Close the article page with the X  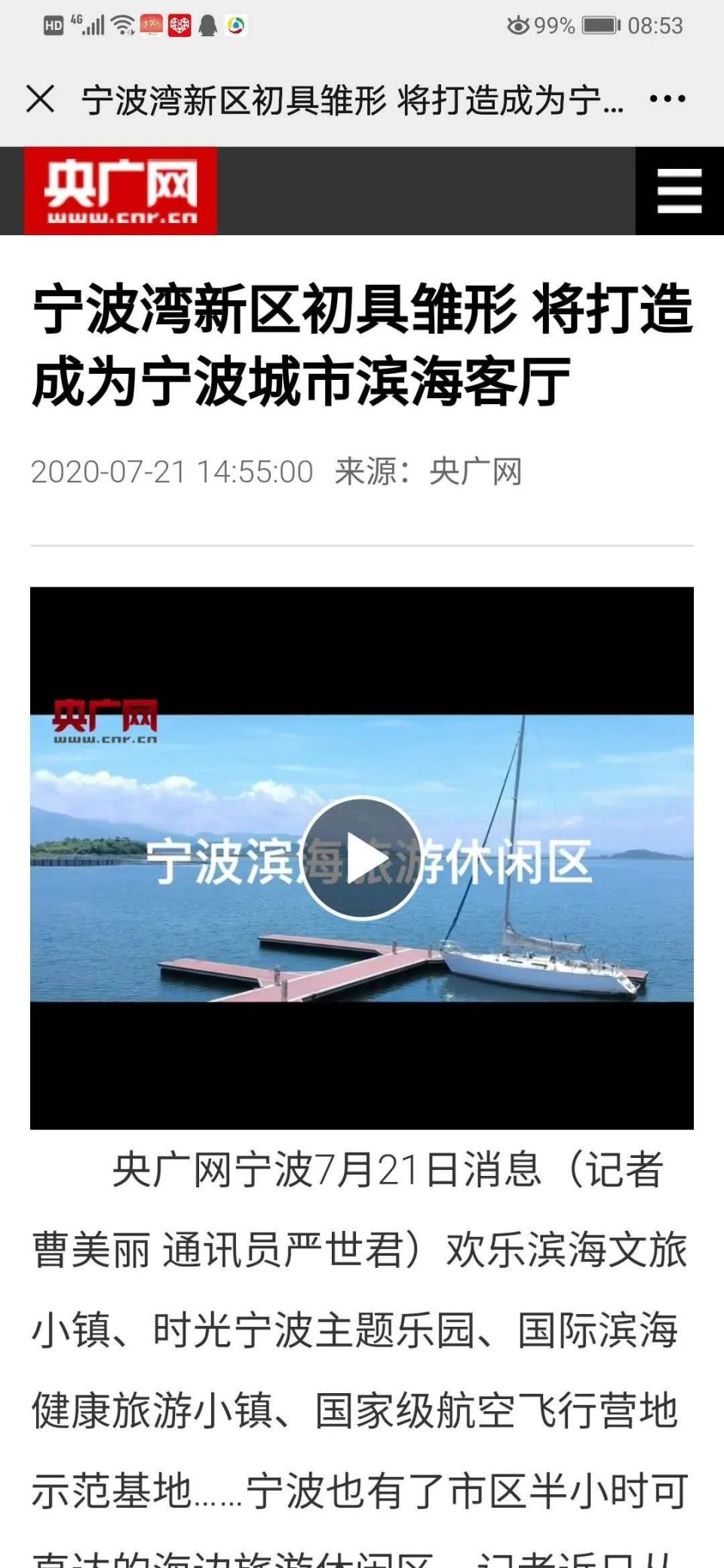40,99
